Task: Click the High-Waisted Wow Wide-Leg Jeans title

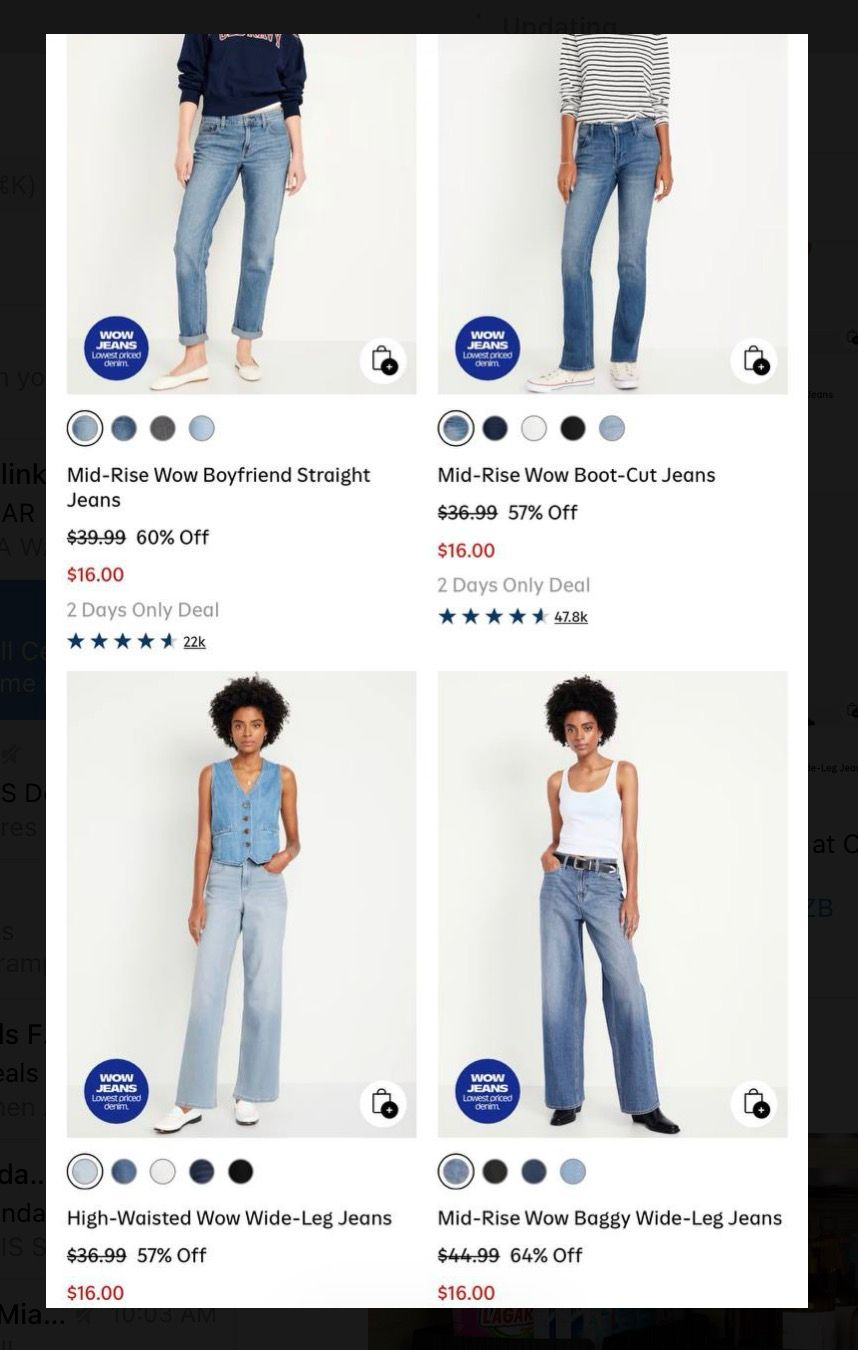Action: coord(229,1218)
